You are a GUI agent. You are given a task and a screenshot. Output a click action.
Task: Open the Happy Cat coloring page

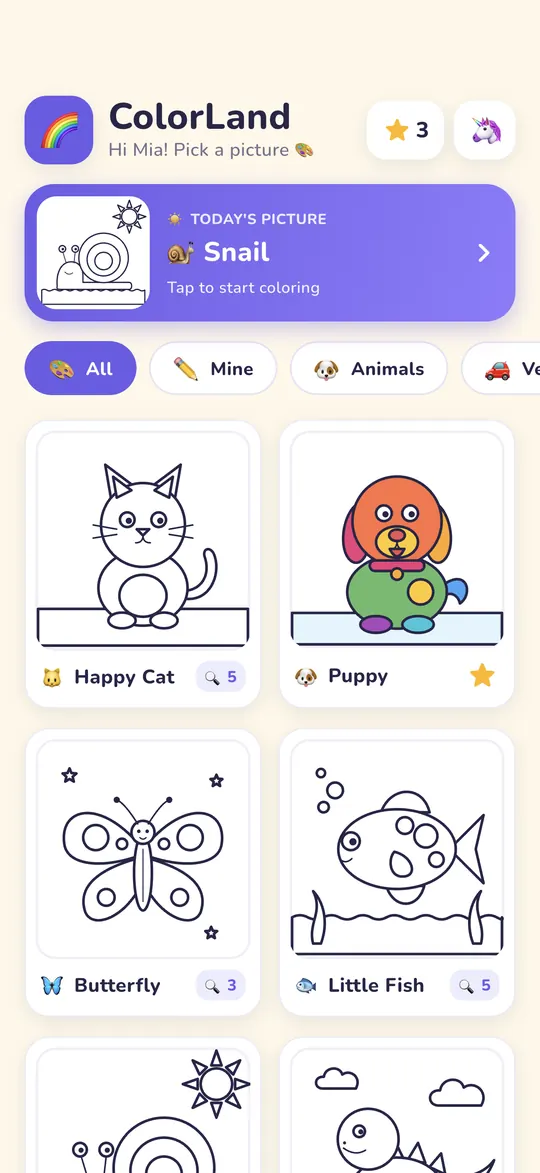(x=143, y=564)
